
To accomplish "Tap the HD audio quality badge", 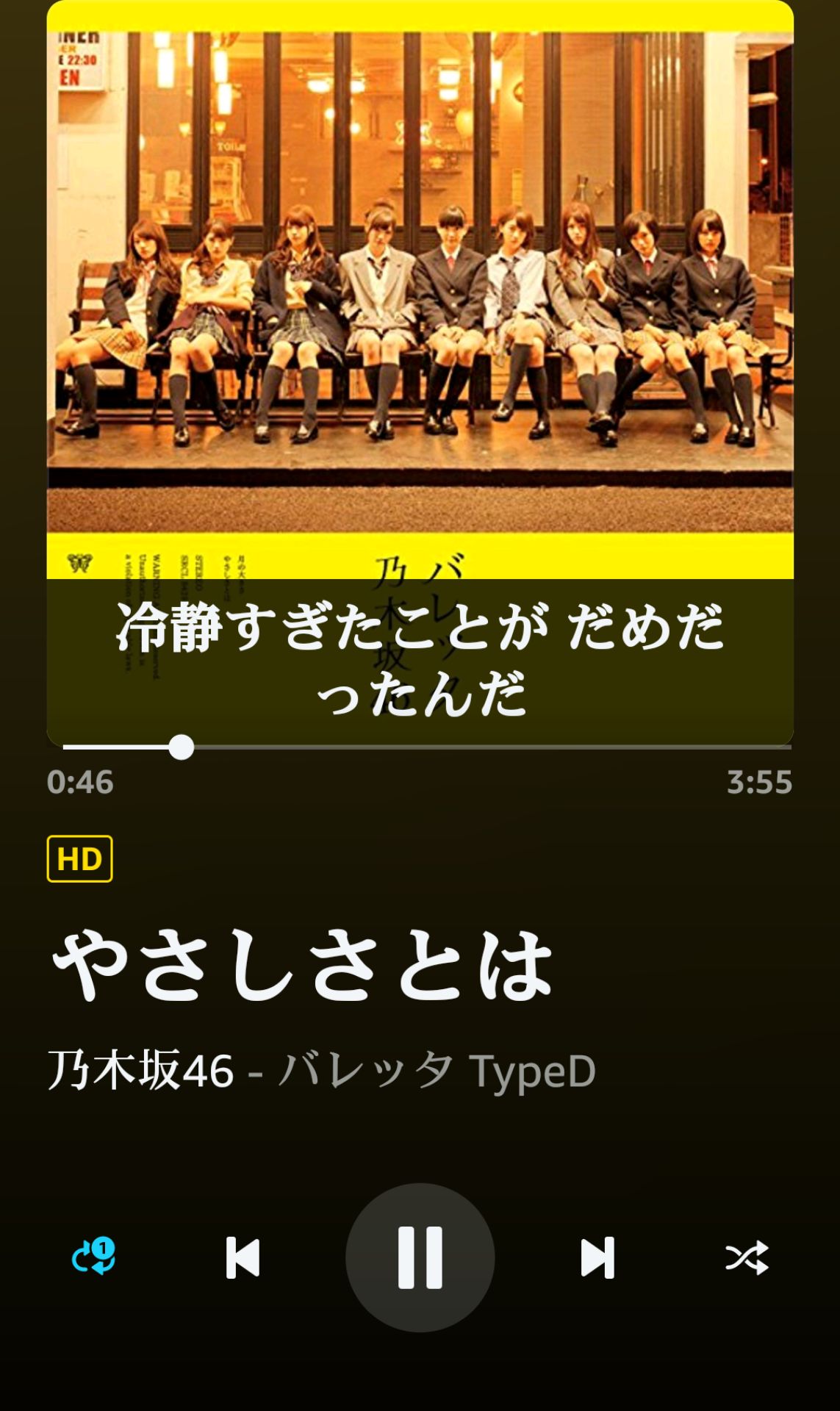I will 79,858.
